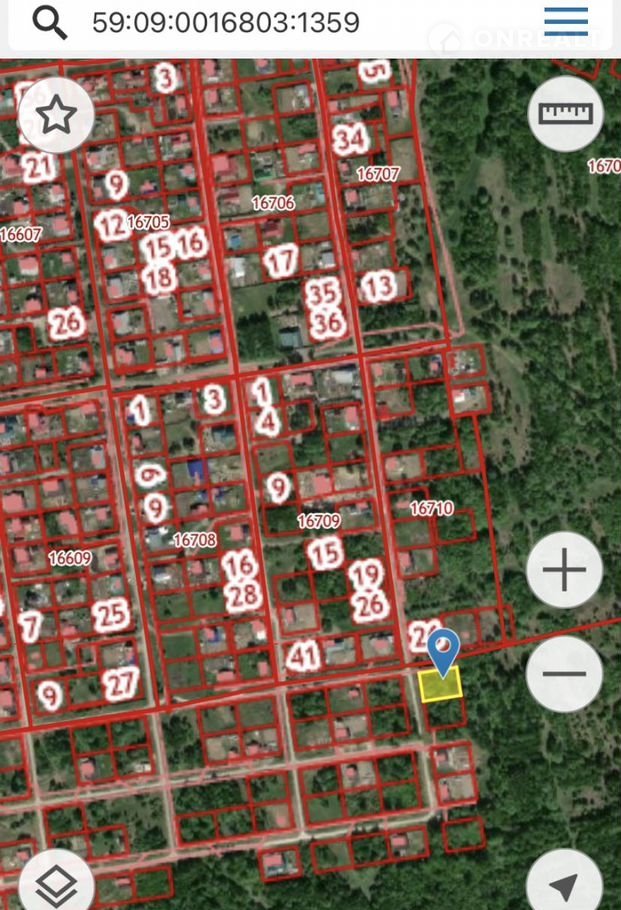Screen dimensions: 621x910
Task: Tap the magnifier search icon
Action: tap(49, 22)
